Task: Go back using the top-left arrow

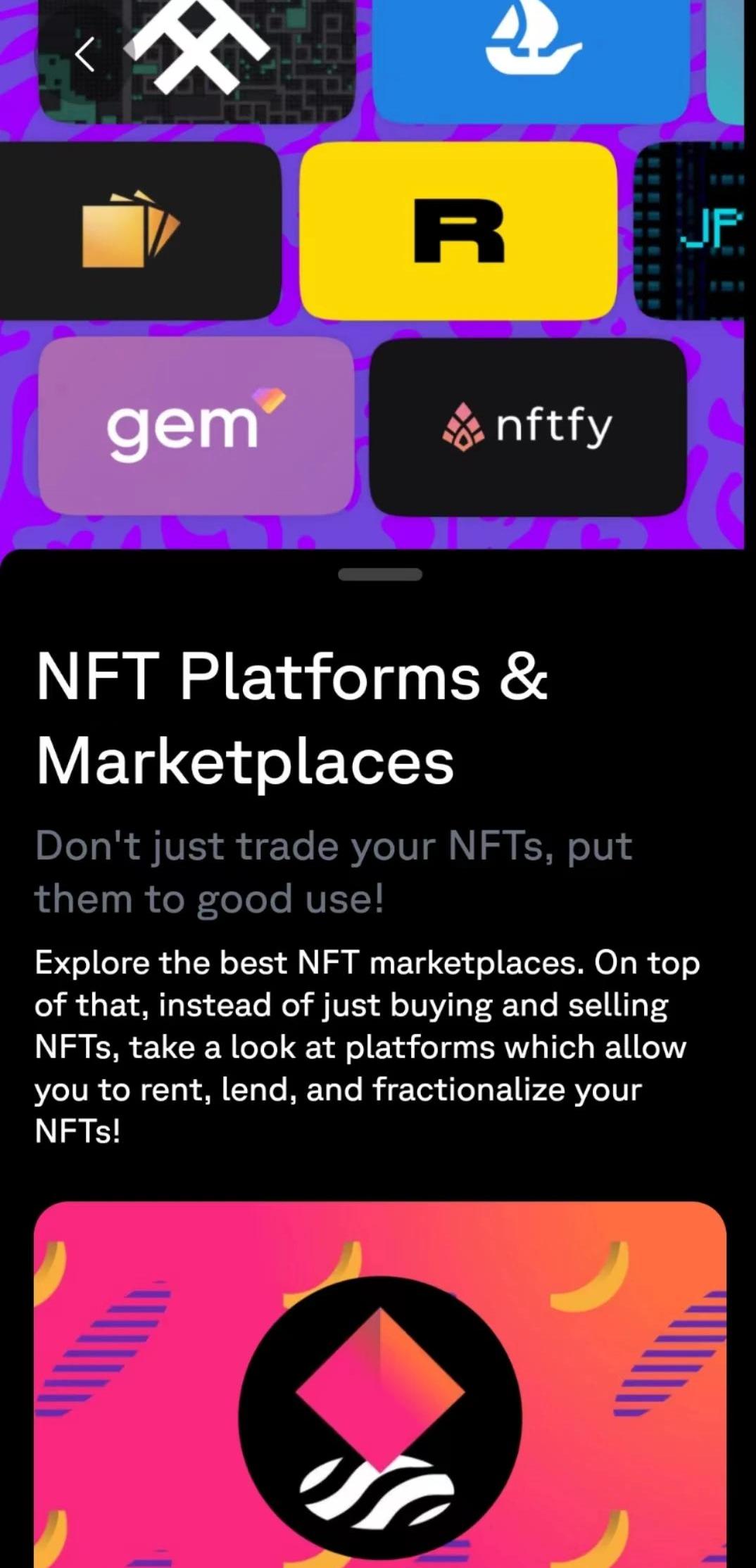Action: point(85,55)
